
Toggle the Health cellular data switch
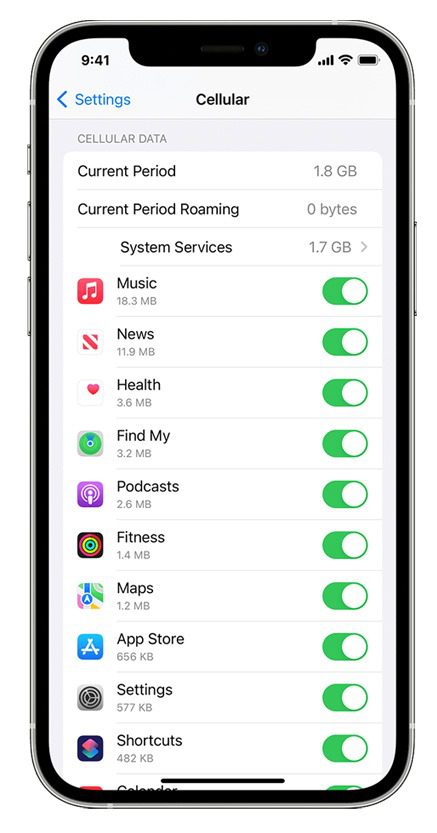[x=345, y=393]
